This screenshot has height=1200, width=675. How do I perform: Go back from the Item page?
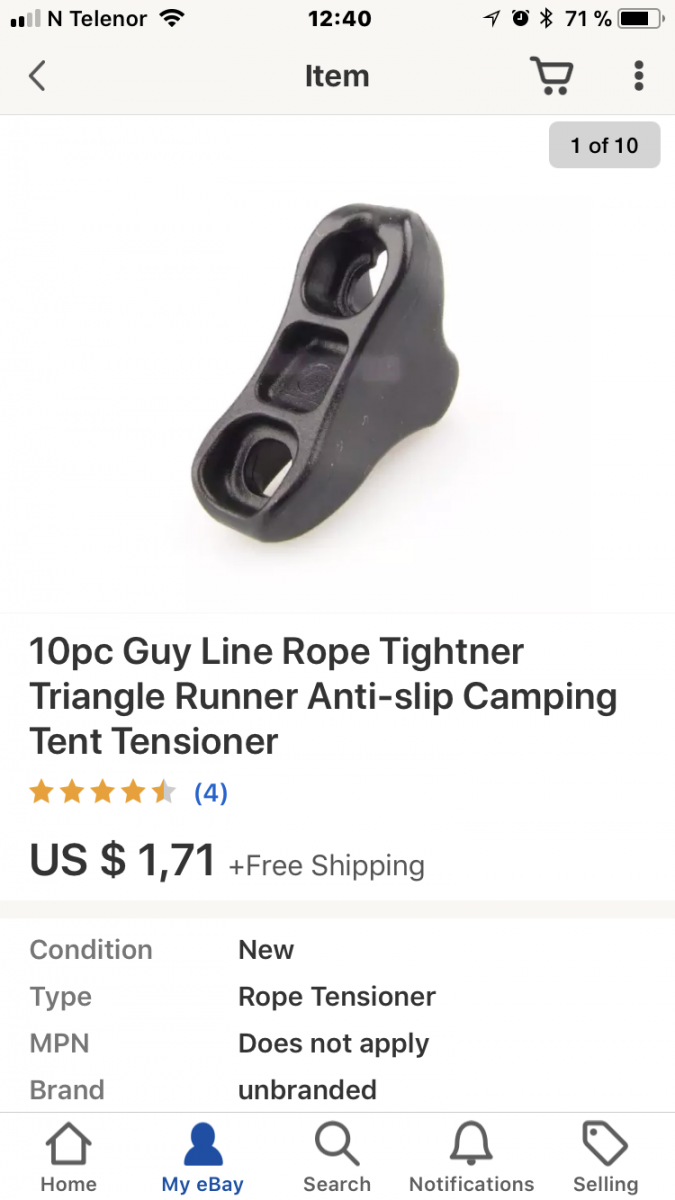tap(38, 76)
